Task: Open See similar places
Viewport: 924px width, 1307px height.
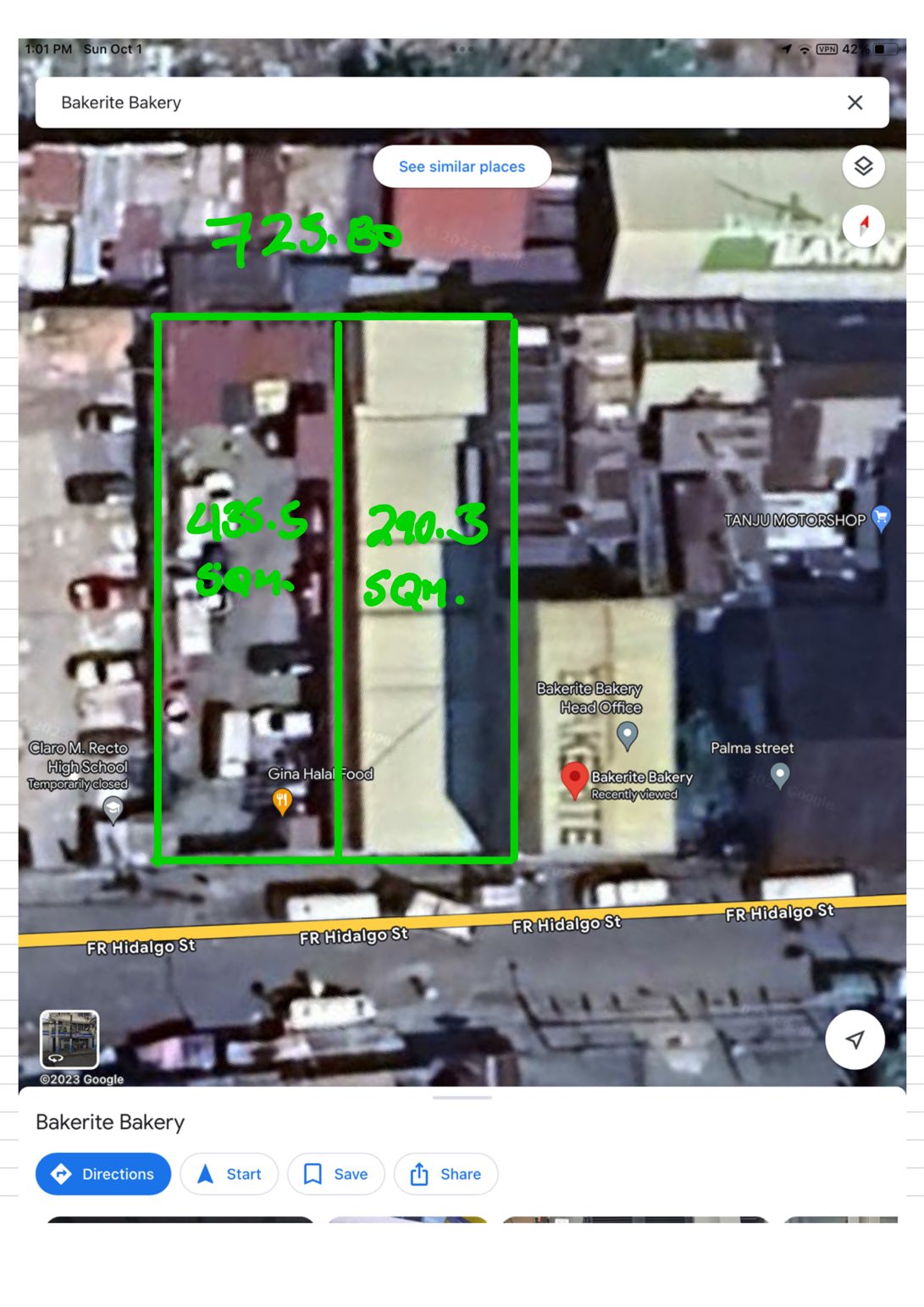Action: click(x=462, y=167)
